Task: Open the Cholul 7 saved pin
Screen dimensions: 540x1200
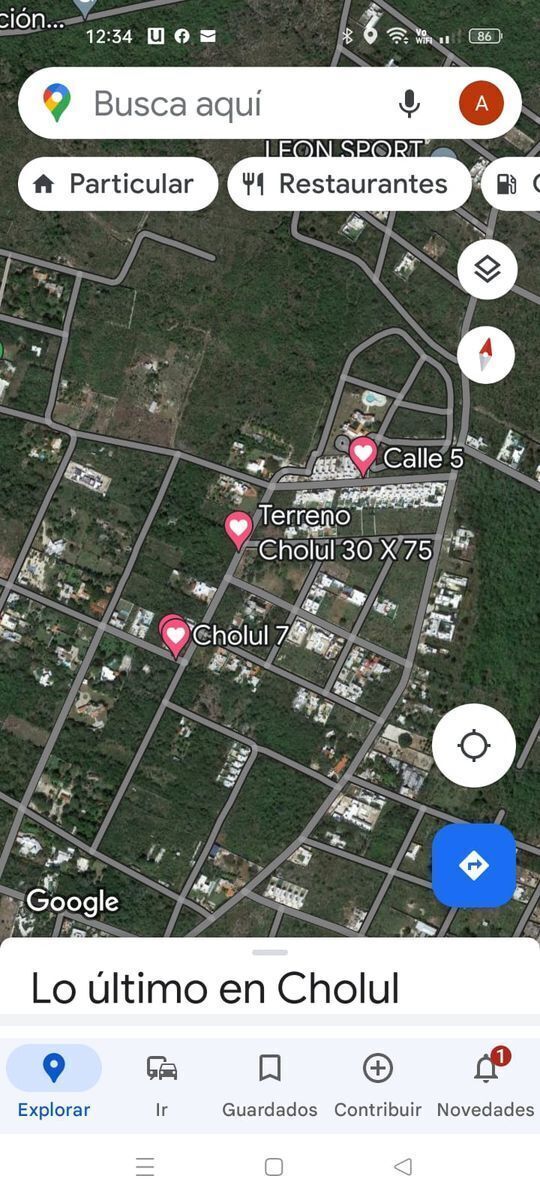Action: point(175,637)
